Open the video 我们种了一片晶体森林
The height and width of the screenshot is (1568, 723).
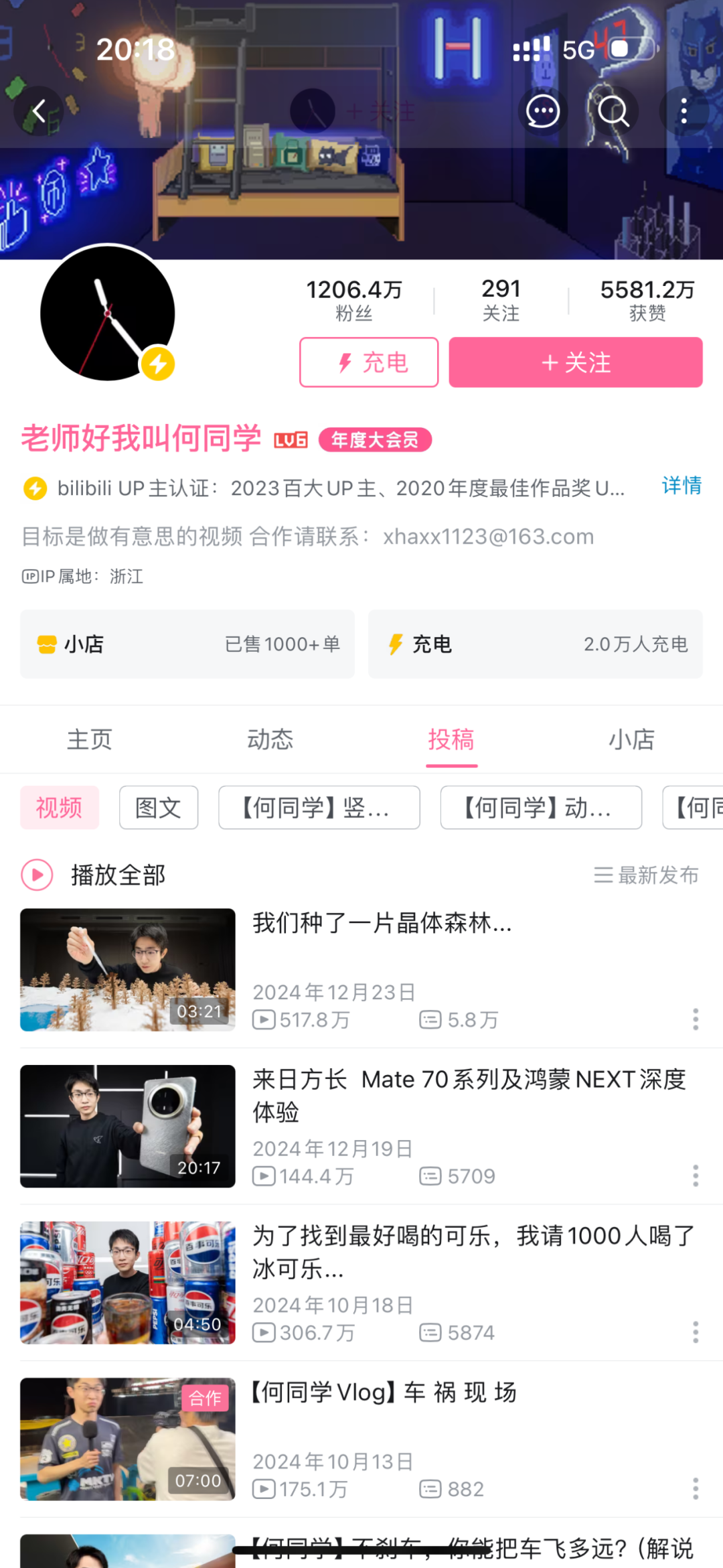(382, 924)
